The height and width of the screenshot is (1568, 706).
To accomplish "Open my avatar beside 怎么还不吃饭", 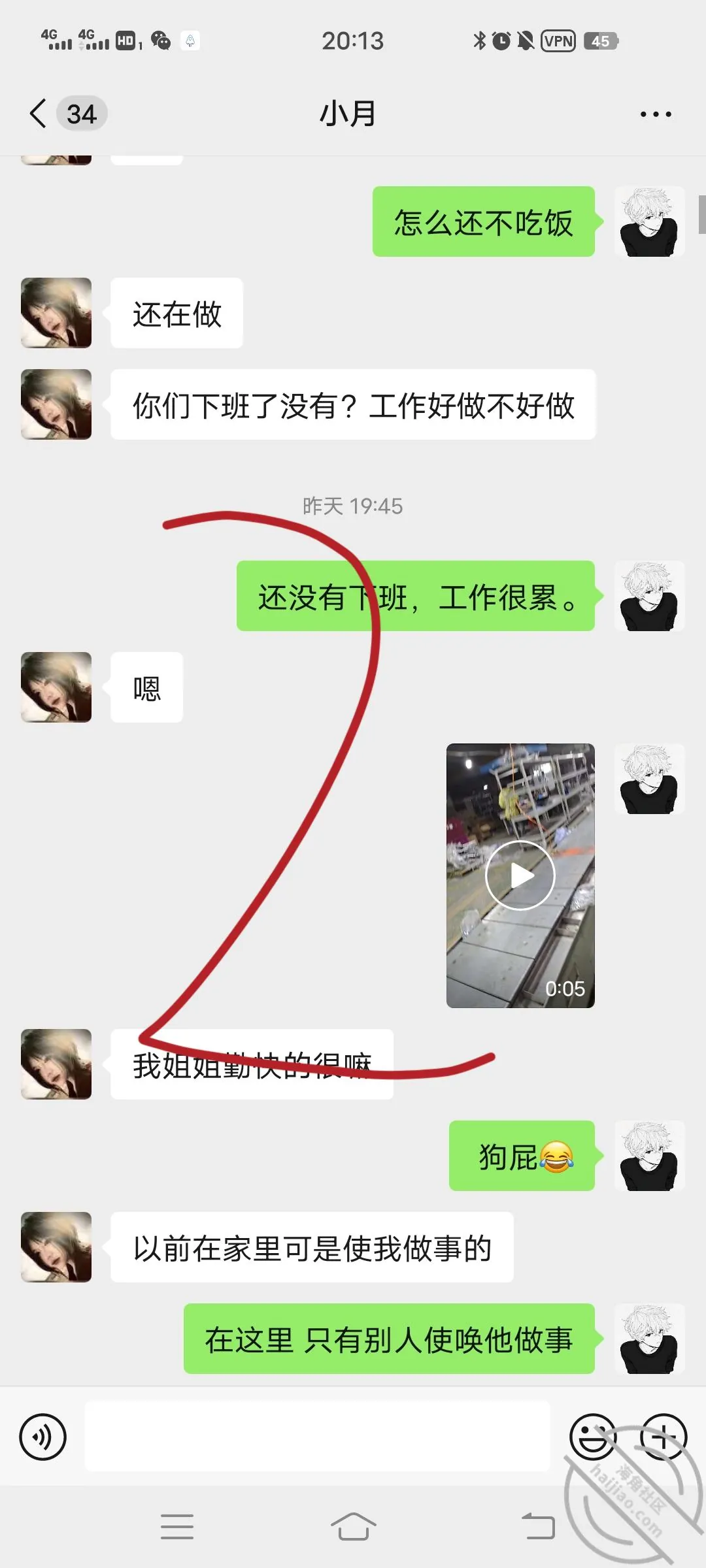I will click(x=650, y=221).
